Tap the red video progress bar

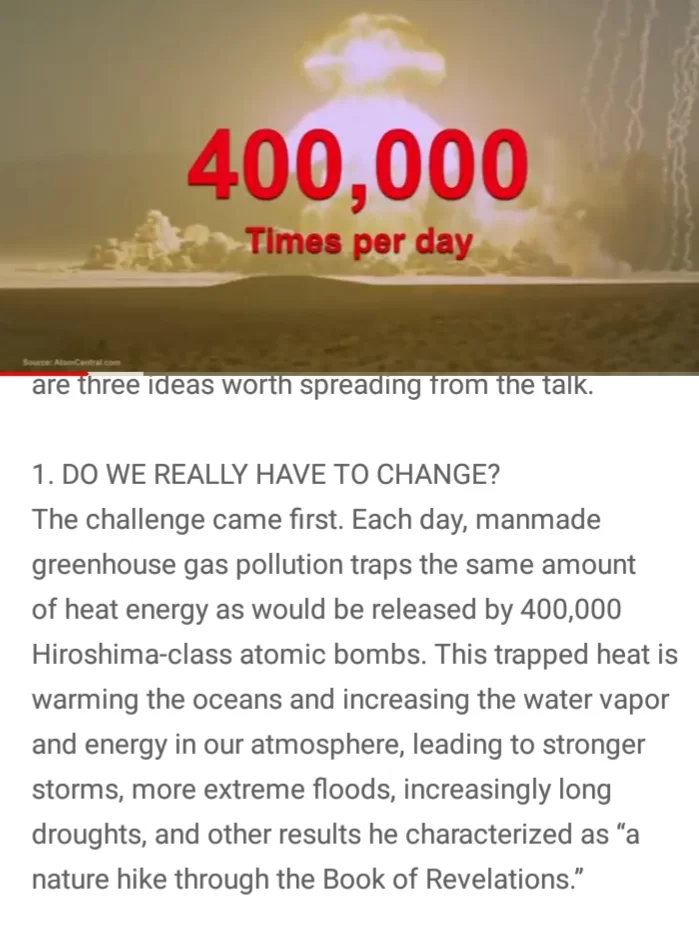click(44, 373)
